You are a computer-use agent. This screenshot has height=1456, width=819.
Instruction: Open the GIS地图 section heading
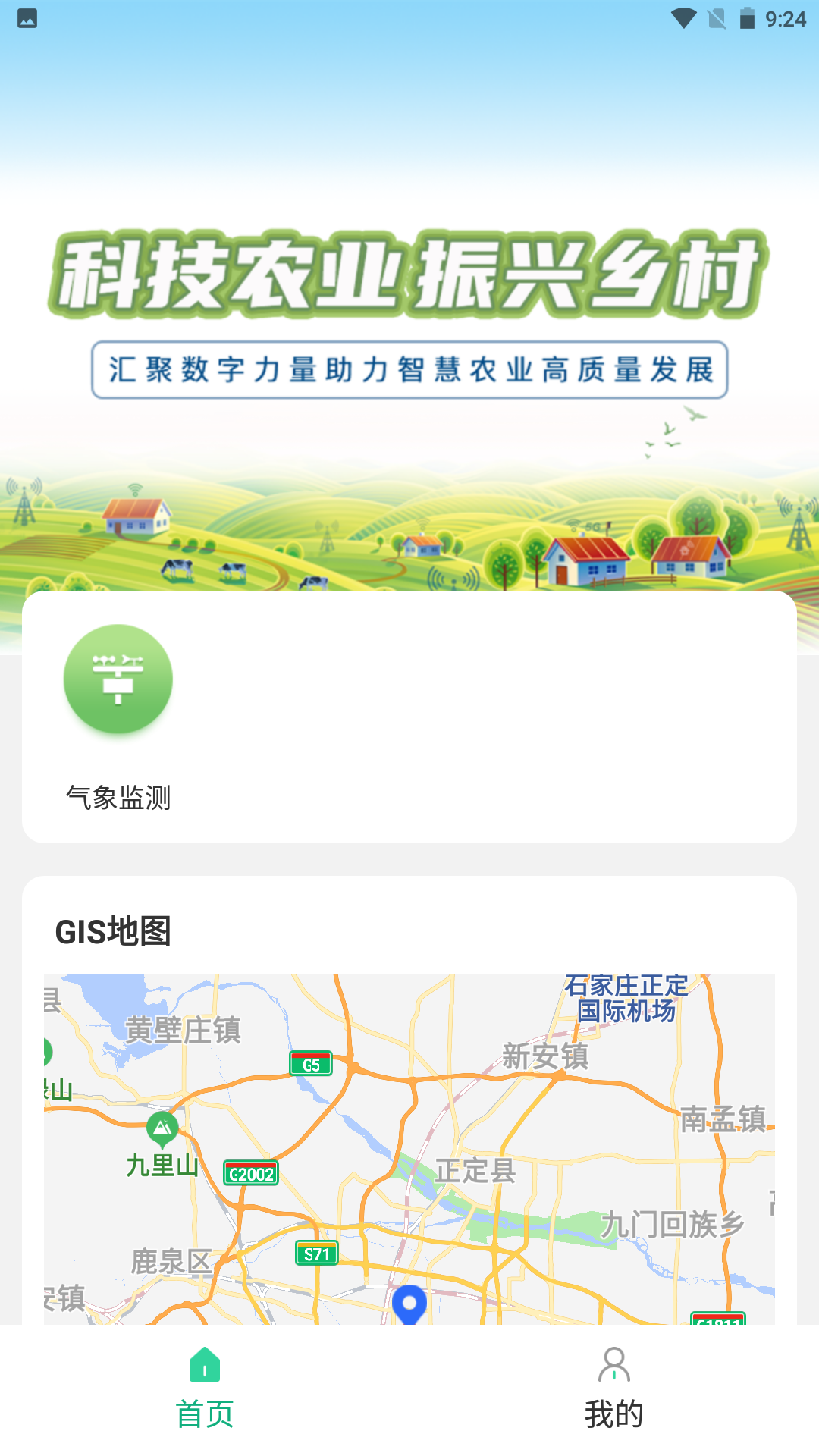point(115,934)
